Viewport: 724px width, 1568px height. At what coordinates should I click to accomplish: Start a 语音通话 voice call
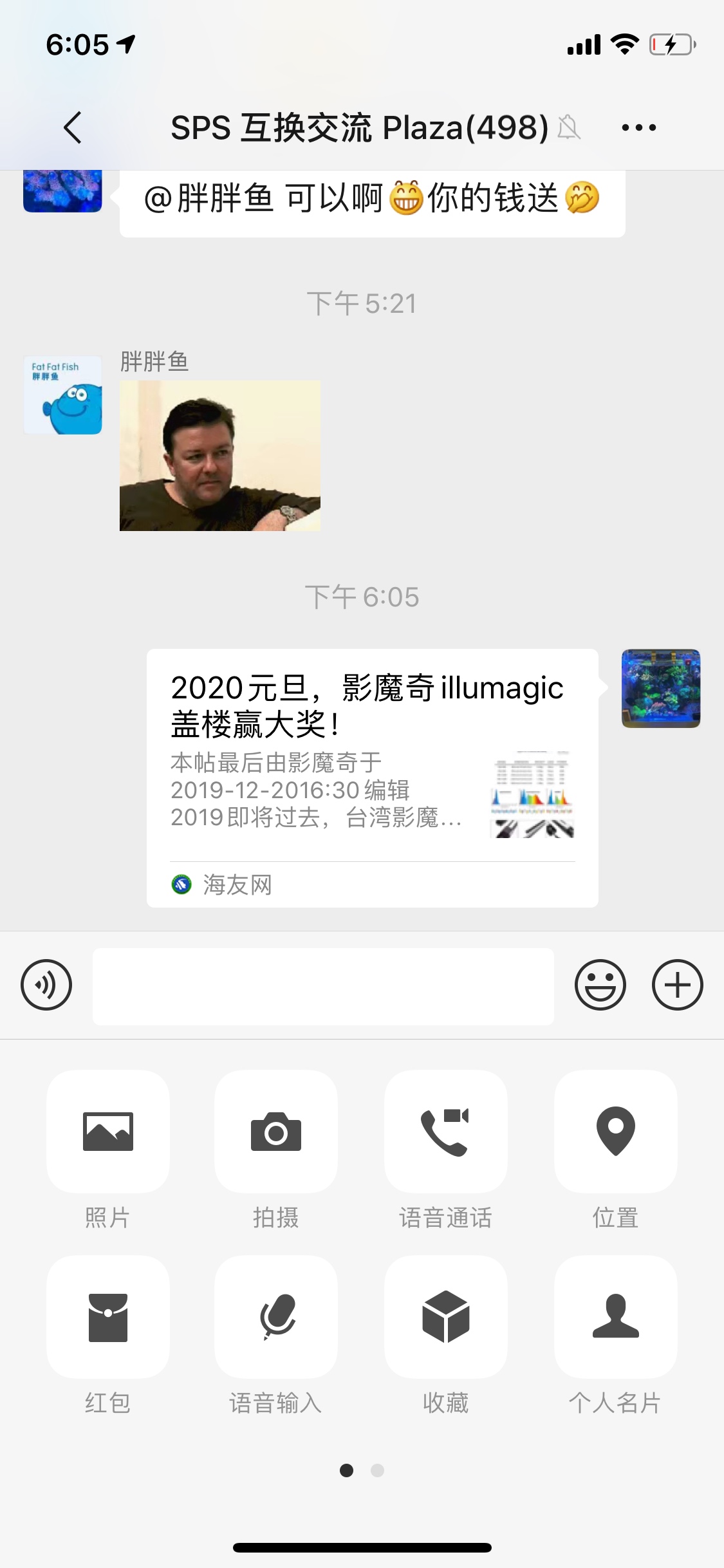[445, 1132]
